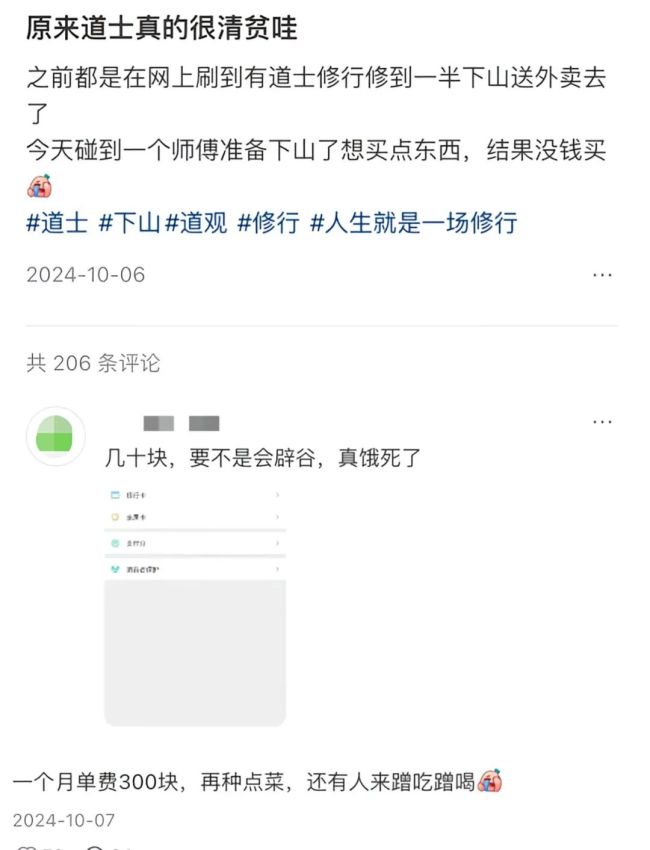Open the #下山 hashtag

129,222
